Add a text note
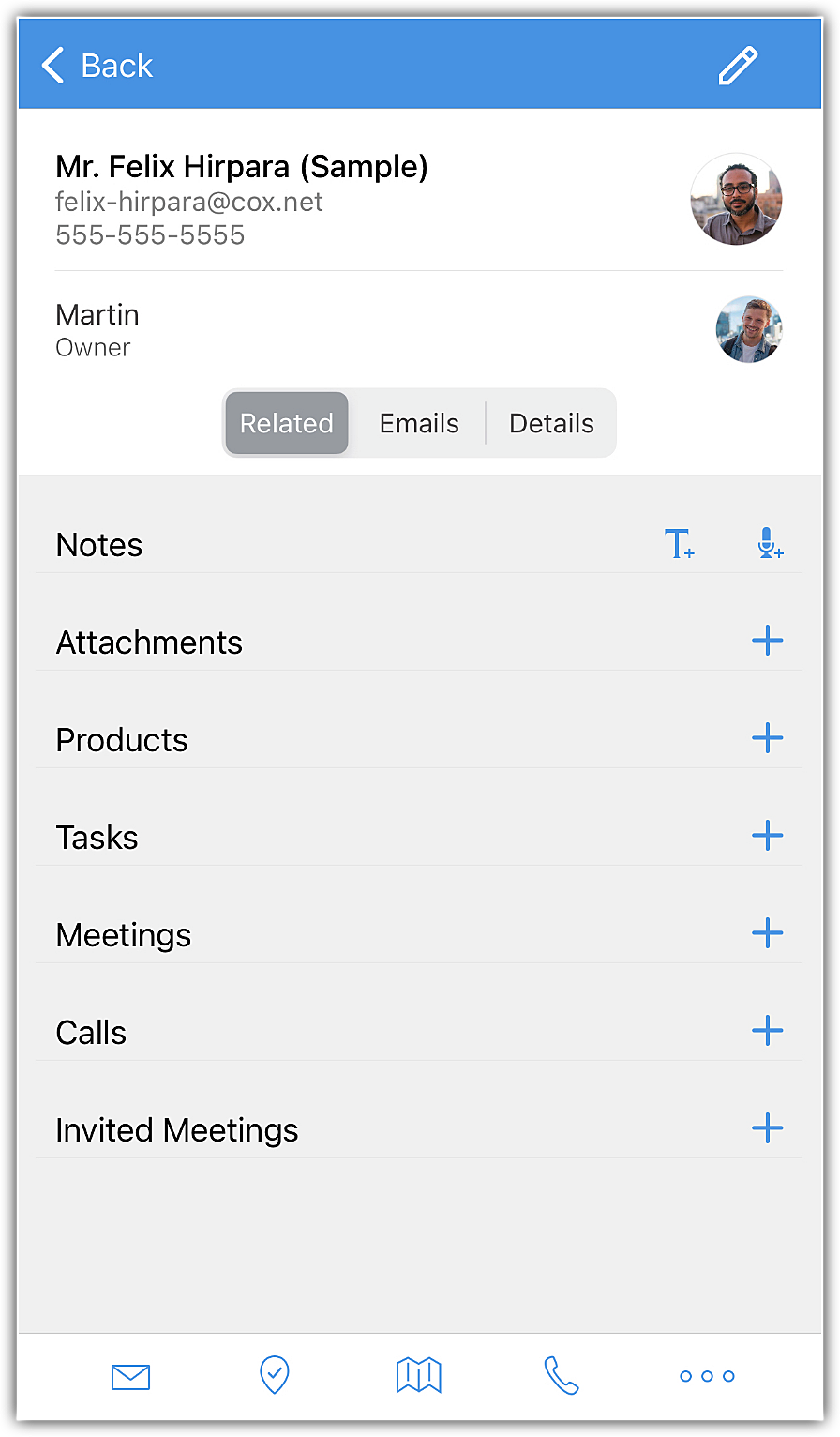 tap(679, 544)
